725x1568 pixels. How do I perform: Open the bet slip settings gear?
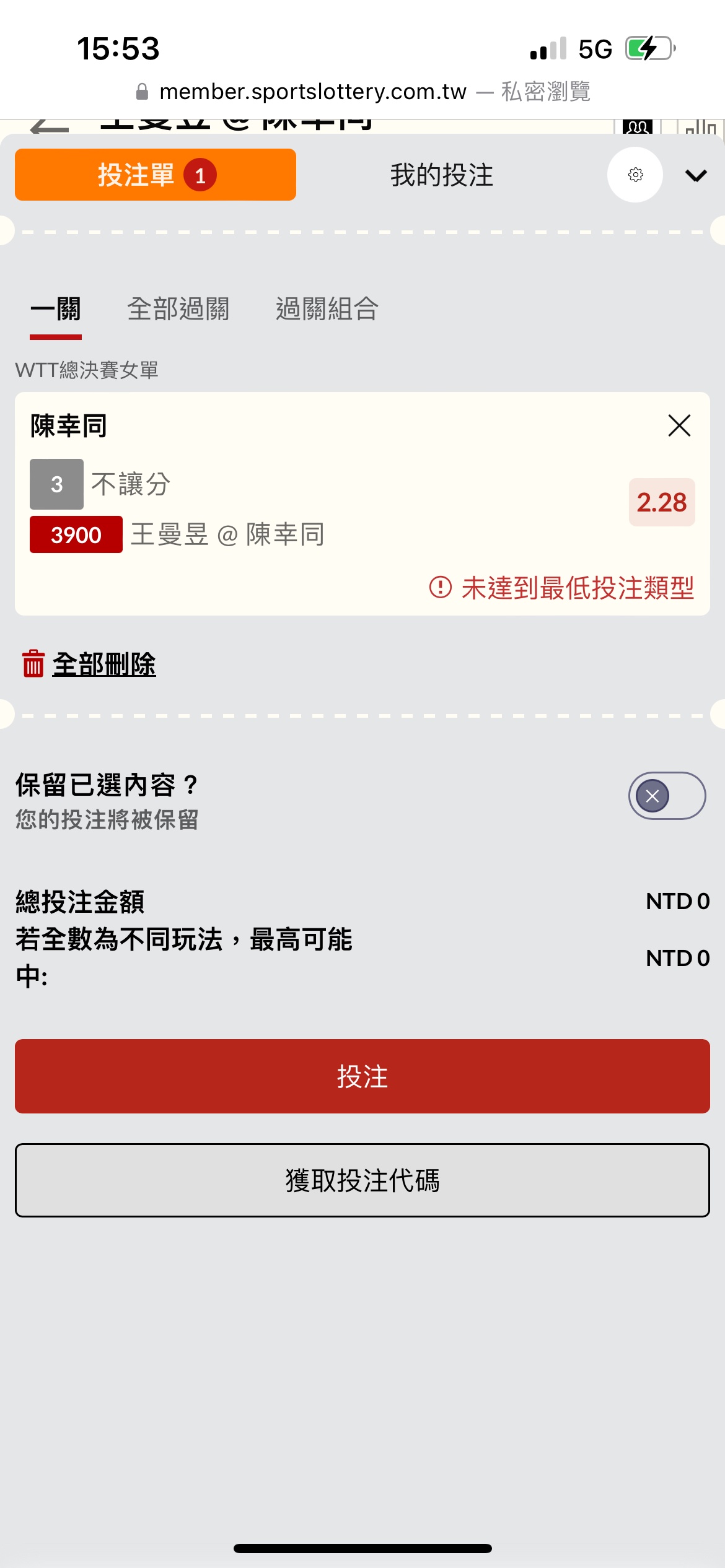635,175
